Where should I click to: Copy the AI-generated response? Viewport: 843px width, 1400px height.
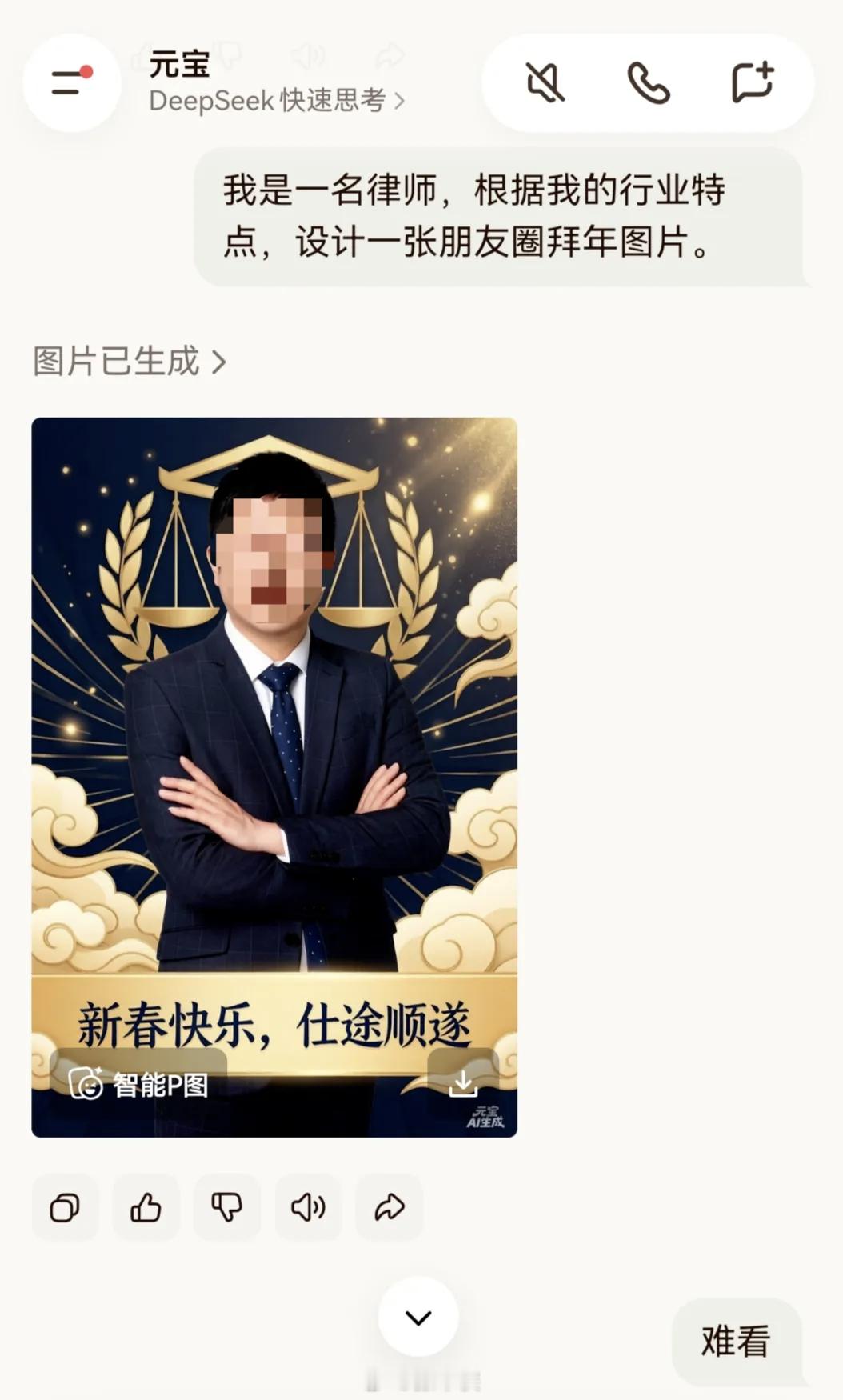(x=65, y=1208)
